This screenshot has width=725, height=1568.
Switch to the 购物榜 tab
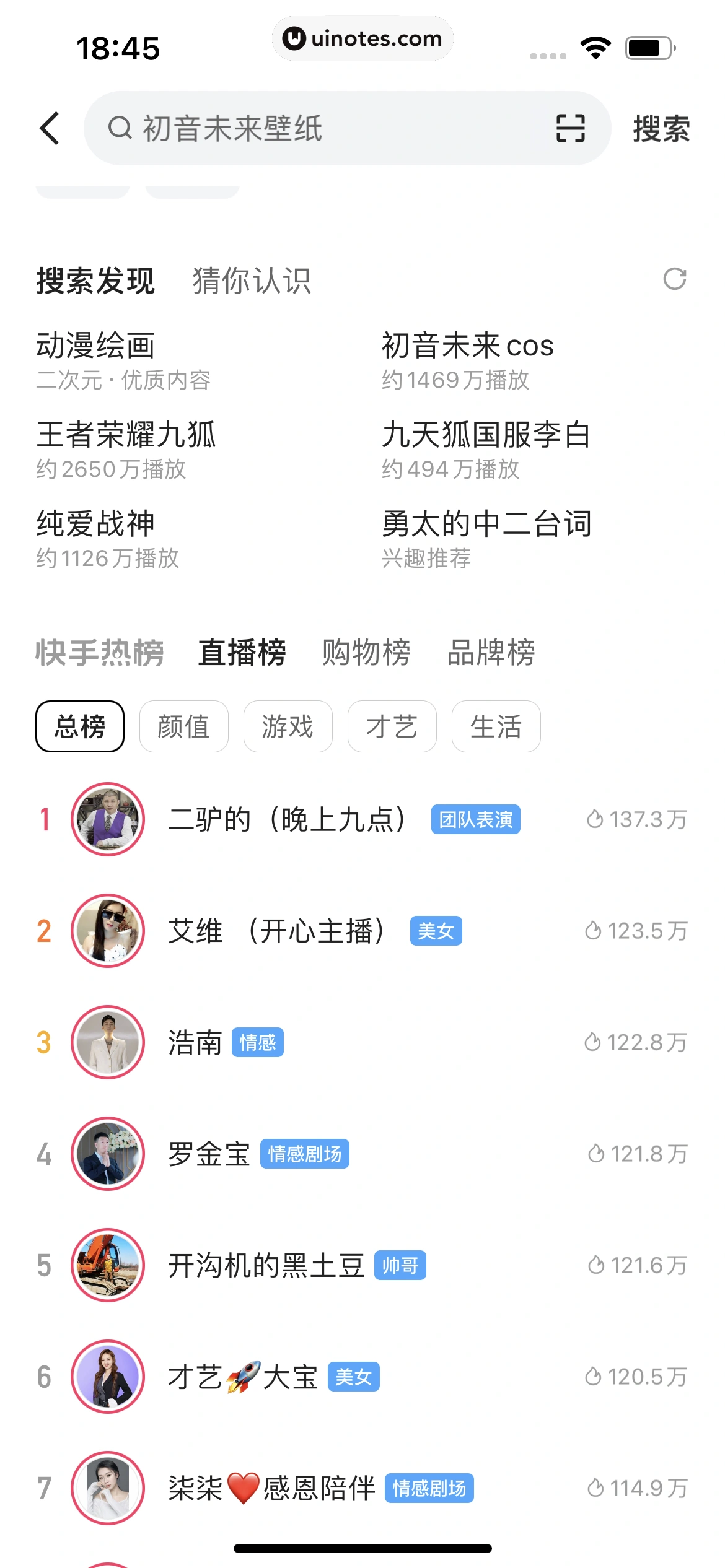[x=366, y=653]
